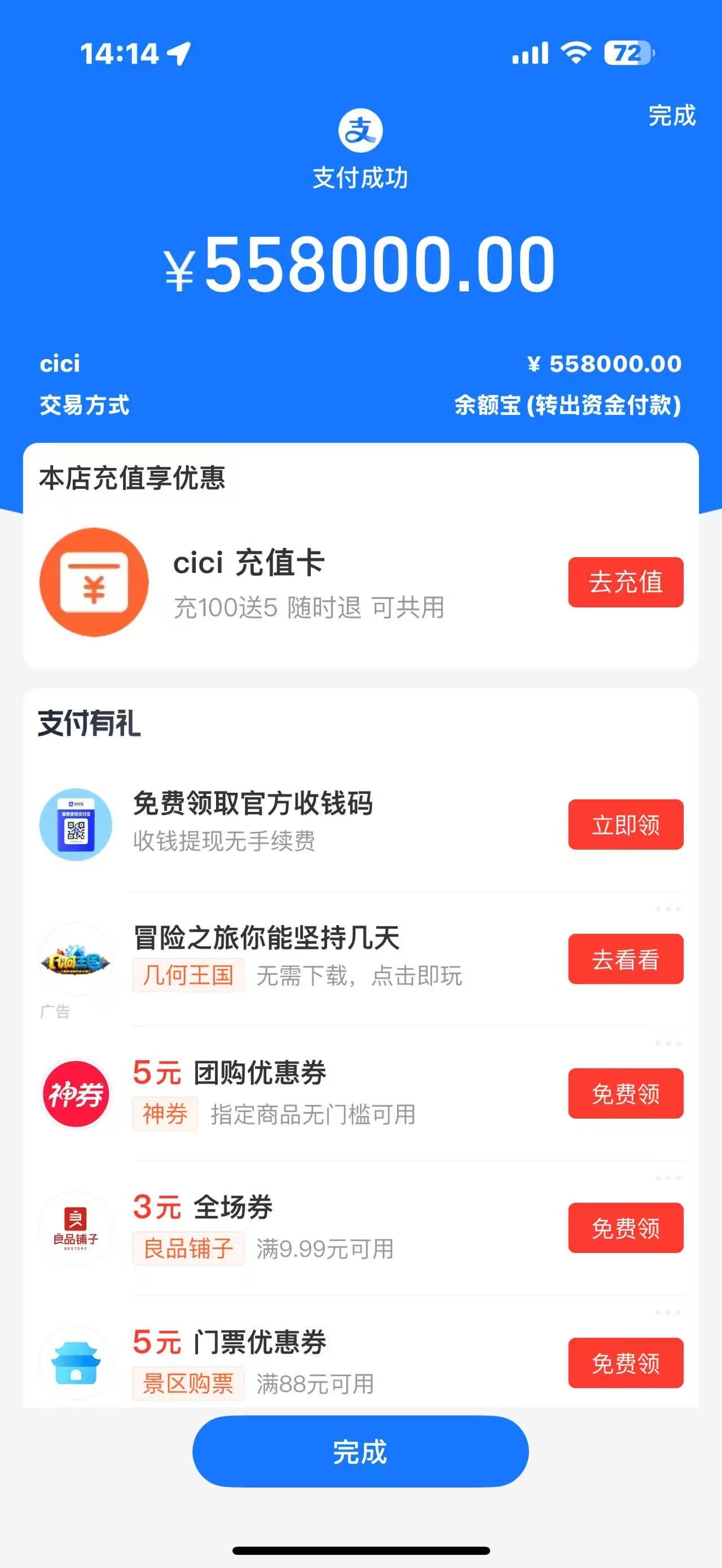722x1568 pixels.
Task: Tap 完成 in the top right corner
Action: pos(671,116)
